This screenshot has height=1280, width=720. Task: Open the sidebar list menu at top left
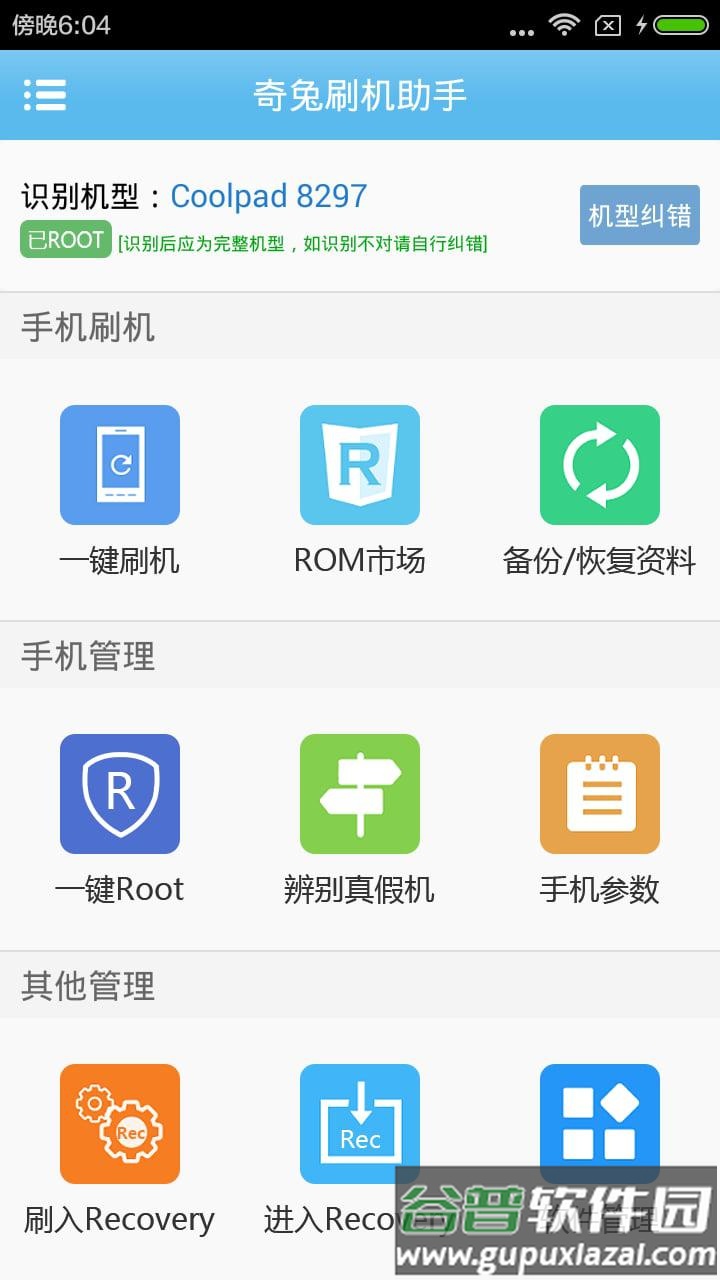coord(45,95)
